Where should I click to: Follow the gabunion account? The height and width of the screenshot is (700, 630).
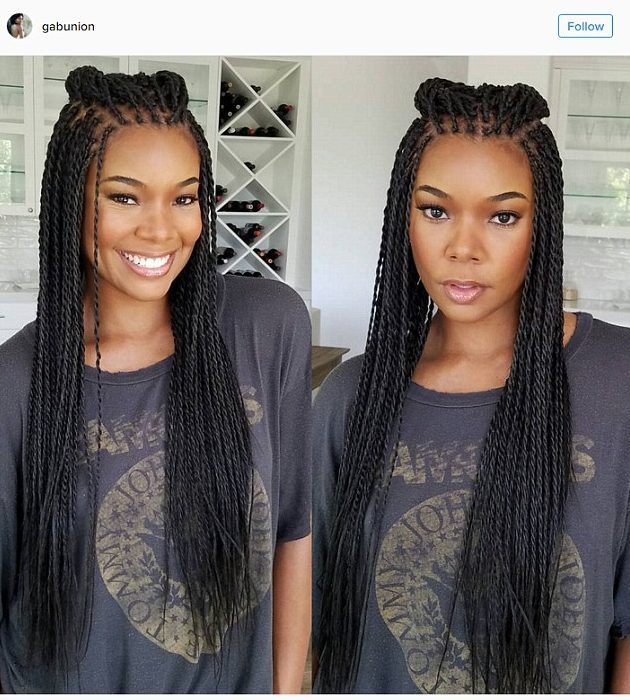tap(585, 26)
